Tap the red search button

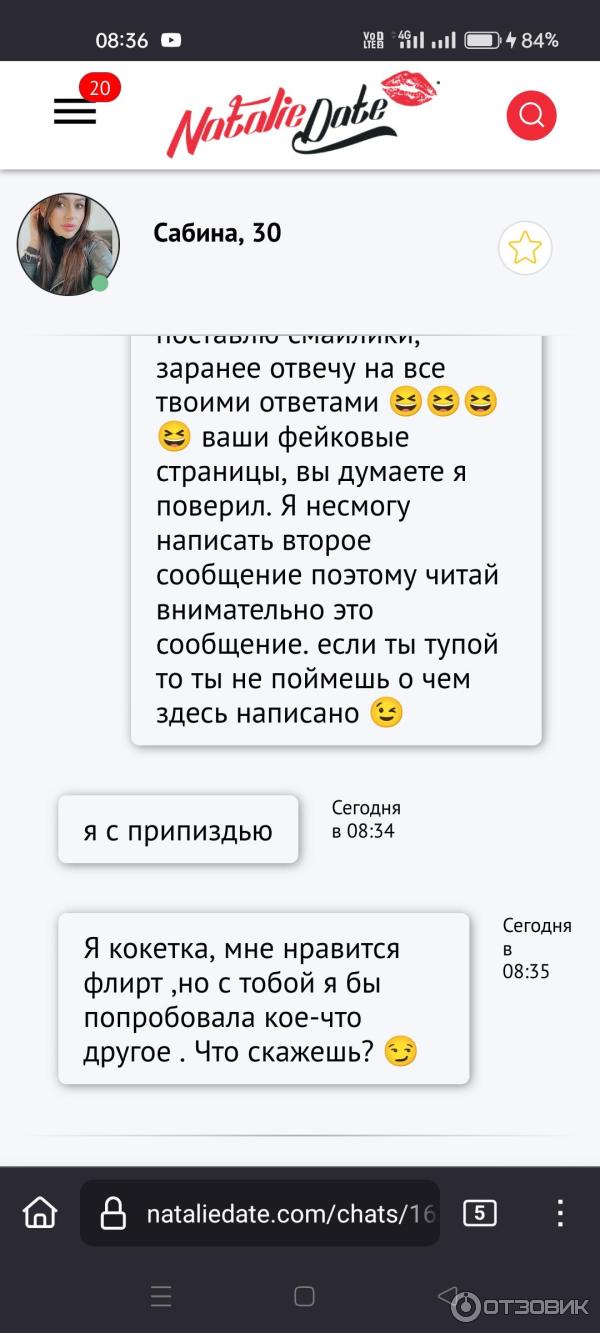coord(531,116)
